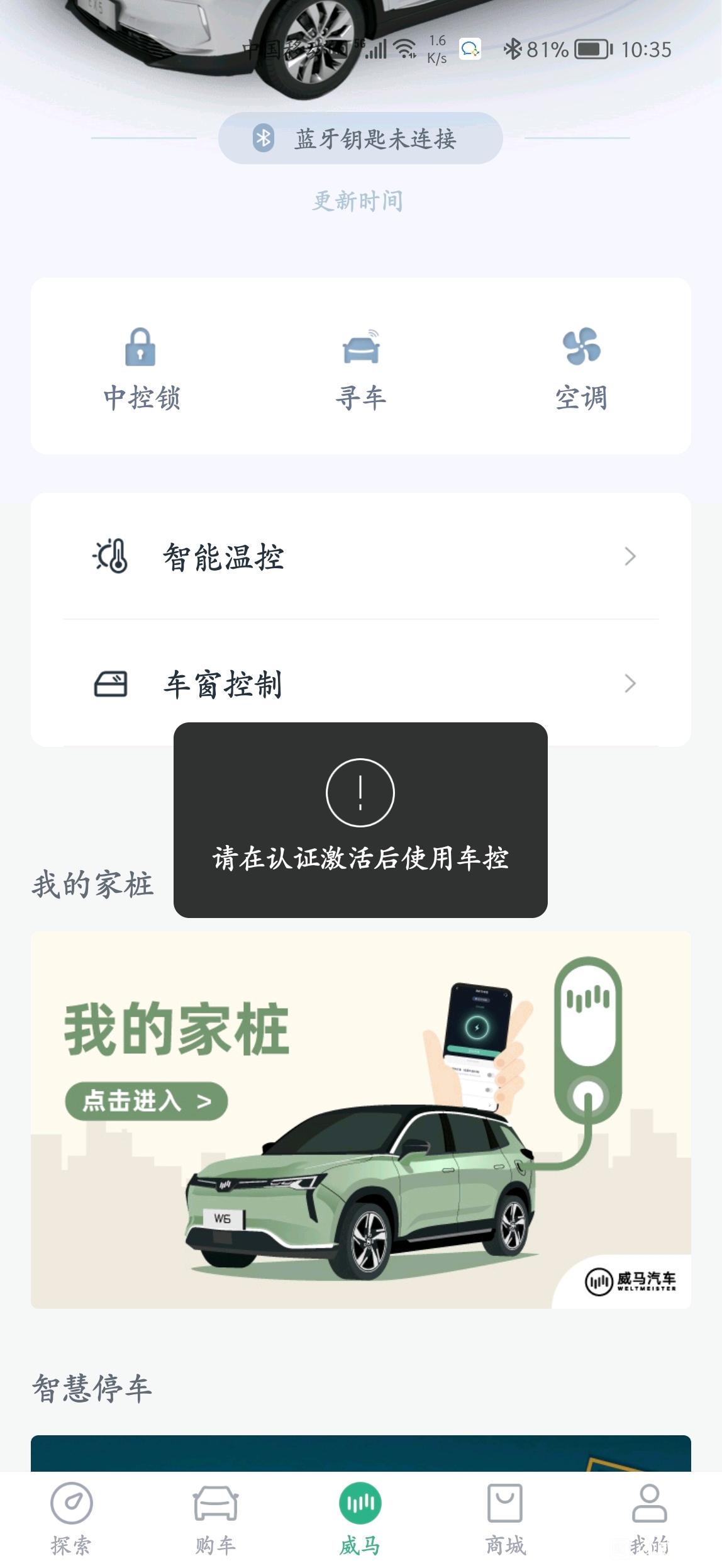Open 智能温控 smart temperature row

click(x=360, y=557)
